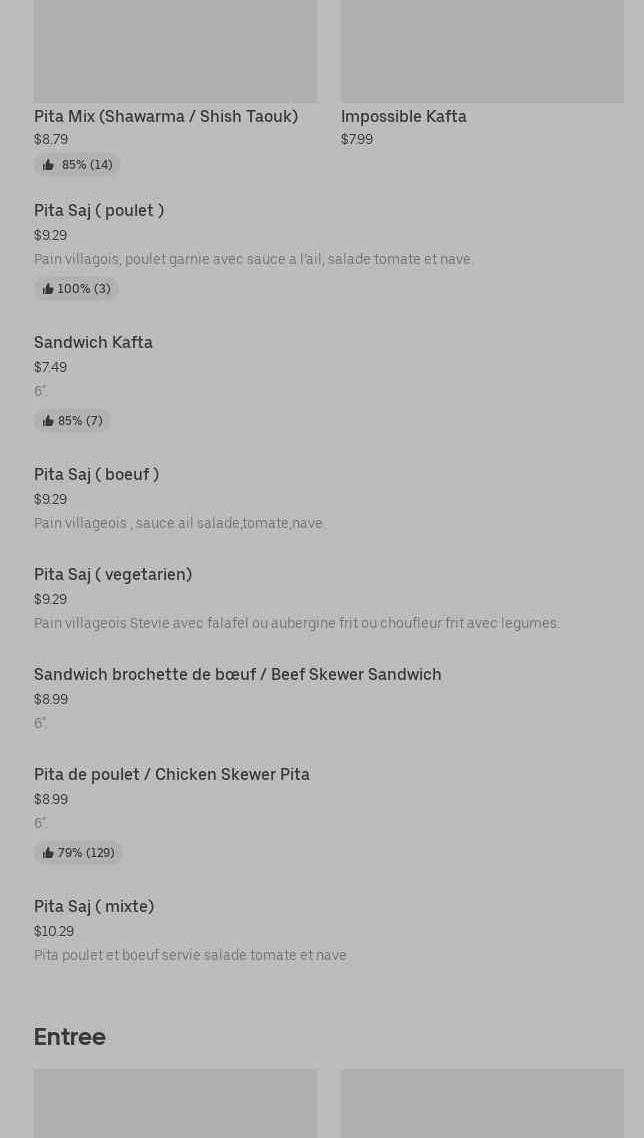Open the Sandwich Kafta item

click(x=93, y=342)
